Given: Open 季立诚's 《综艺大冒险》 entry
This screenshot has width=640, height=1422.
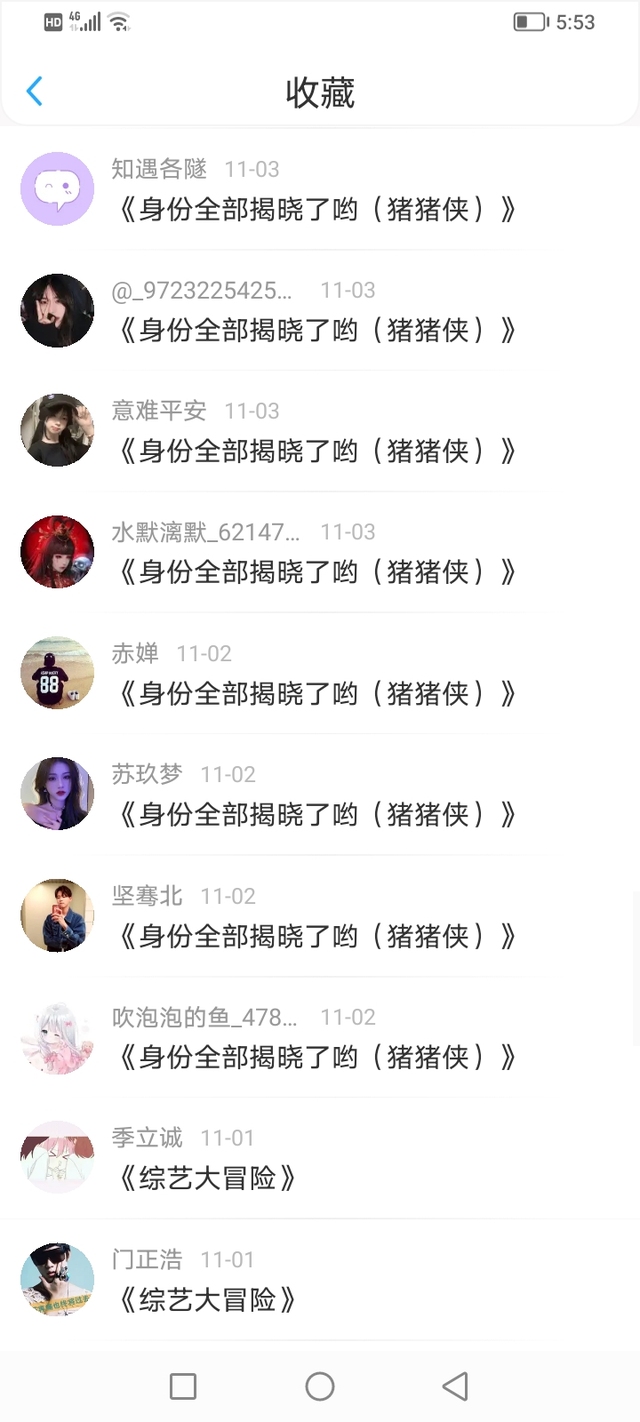Looking at the screenshot, I should point(208,1178).
